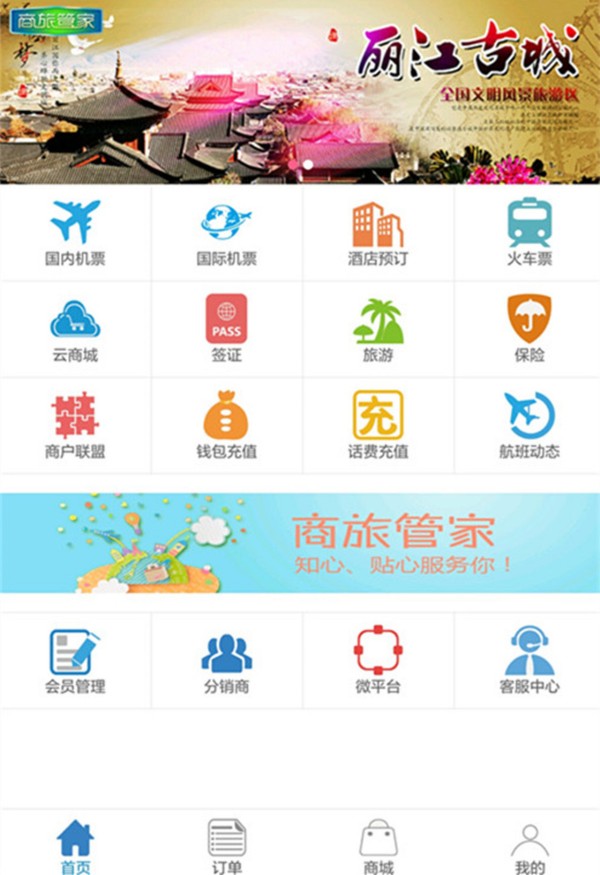Switch to the 我的 profile tab
600x875 pixels.
point(529,846)
